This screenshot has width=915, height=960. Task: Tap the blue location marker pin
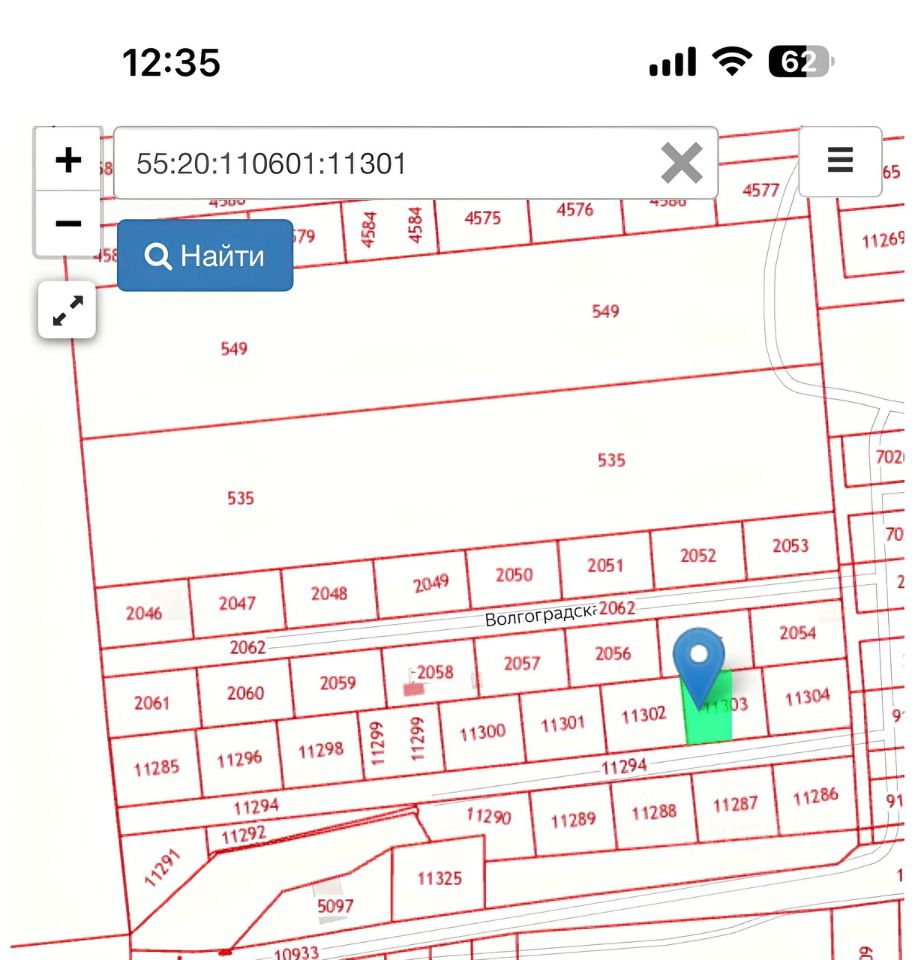click(x=700, y=662)
